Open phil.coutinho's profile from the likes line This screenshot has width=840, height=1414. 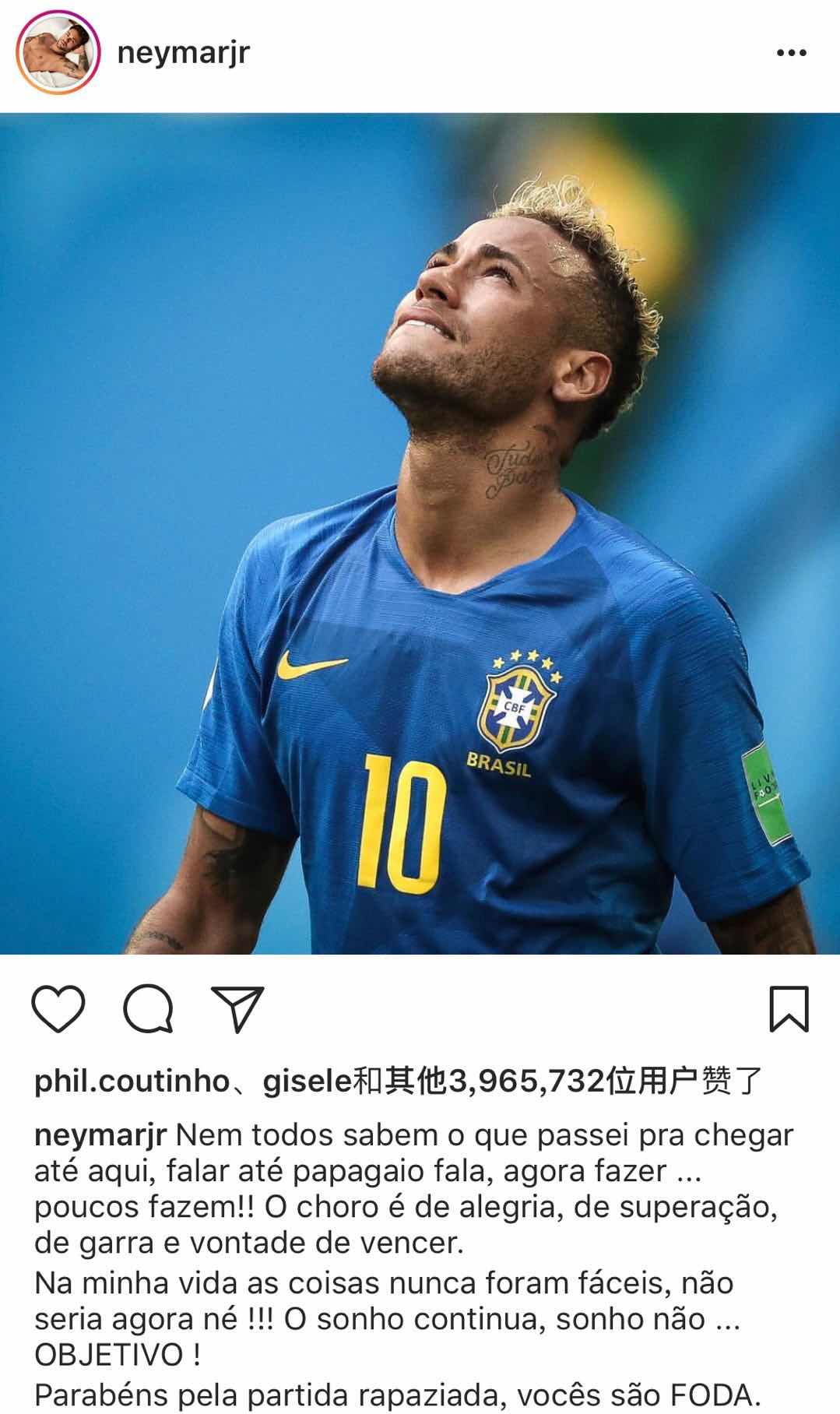pos(132,1082)
